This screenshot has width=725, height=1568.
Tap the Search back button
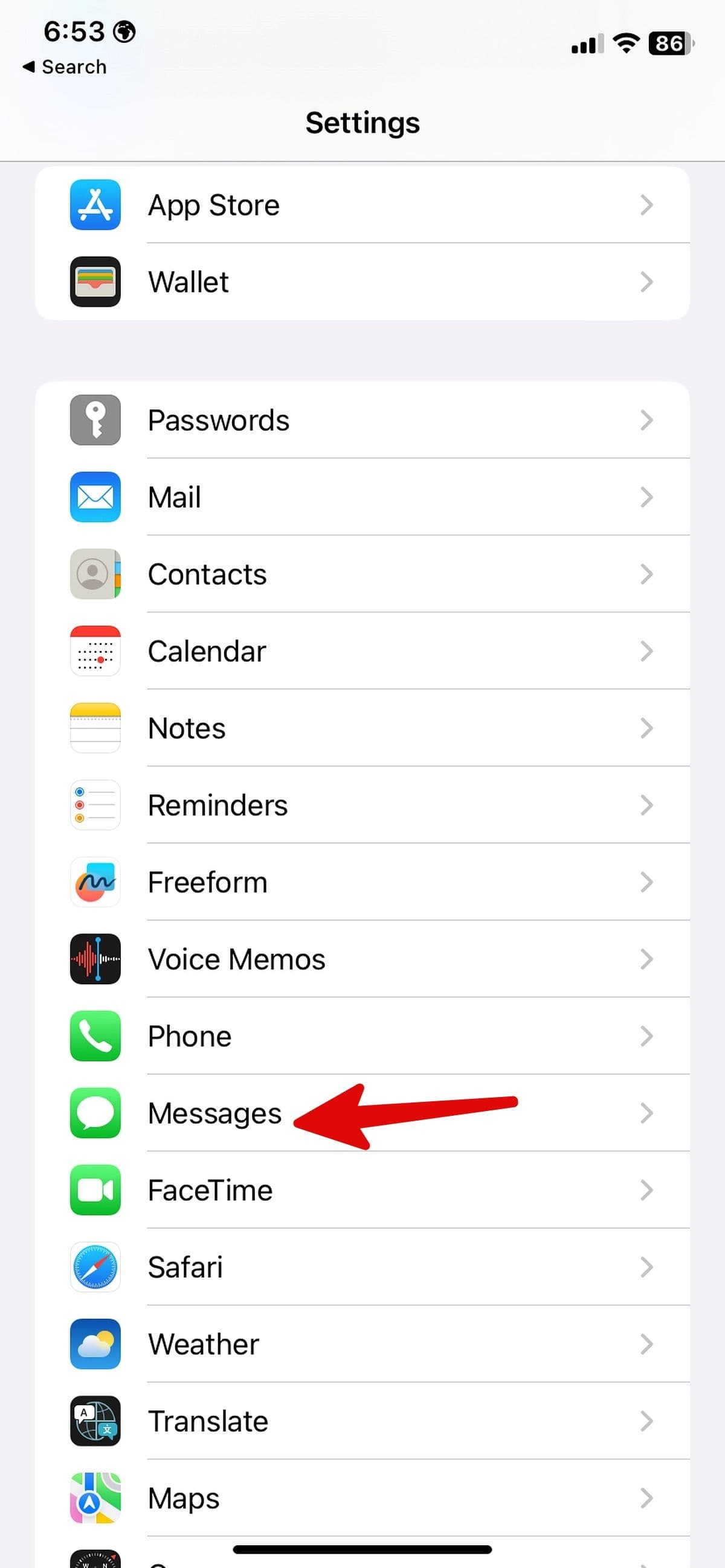point(63,66)
